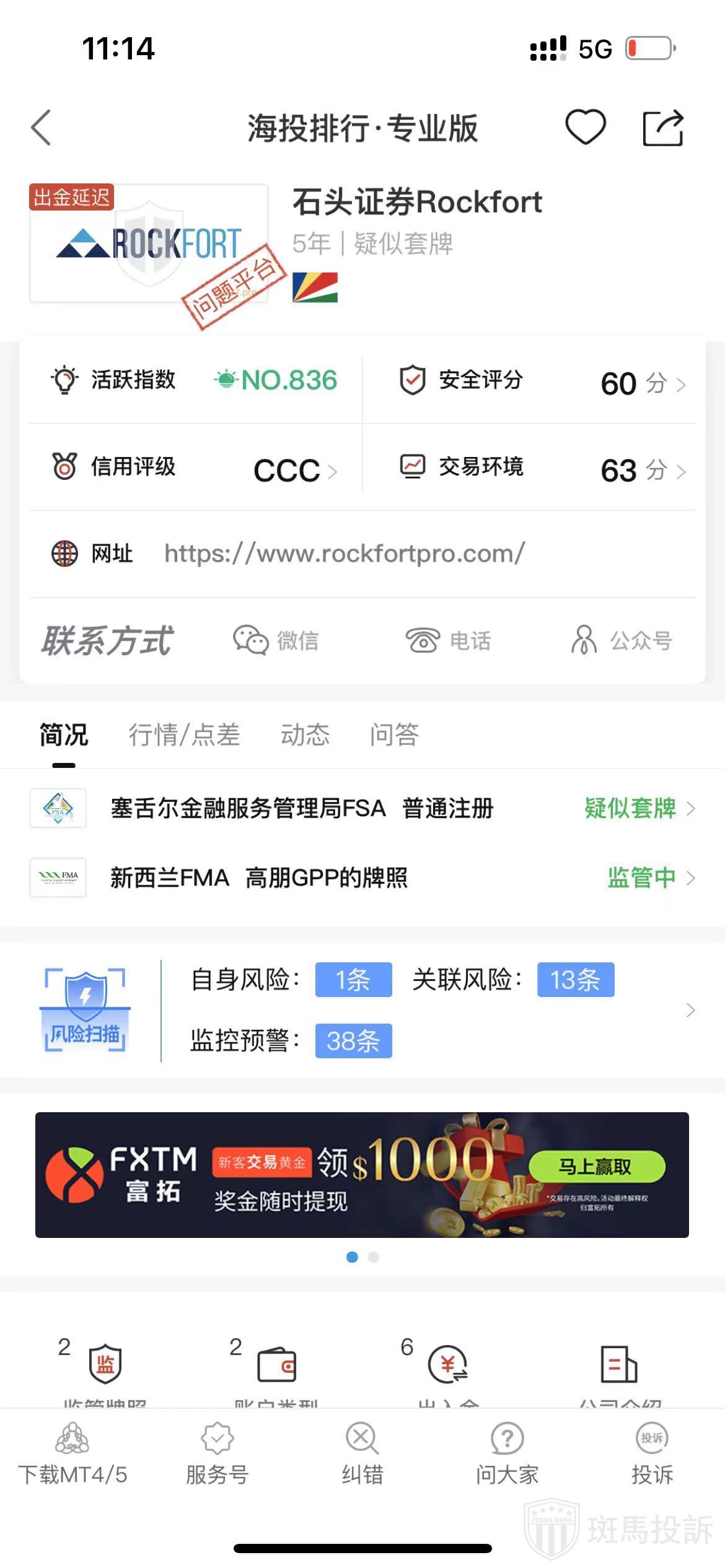Screen dimensions: 725x1568
Task: Open the 新西兰FMA license row
Action: (x=362, y=878)
